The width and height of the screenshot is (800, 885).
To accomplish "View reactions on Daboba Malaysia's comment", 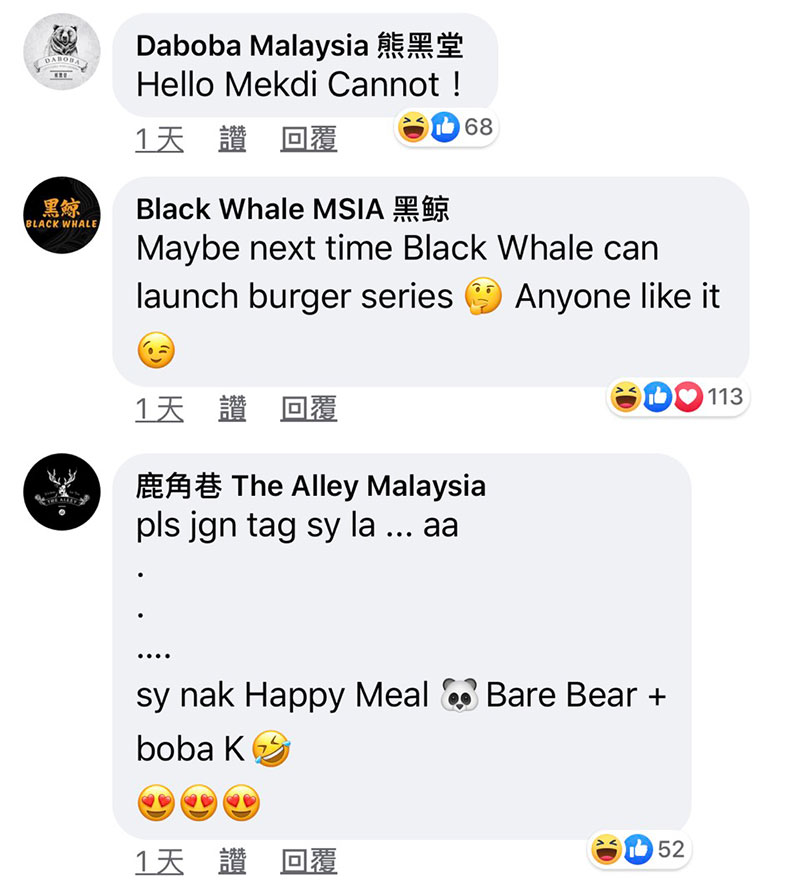I will pos(446,128).
